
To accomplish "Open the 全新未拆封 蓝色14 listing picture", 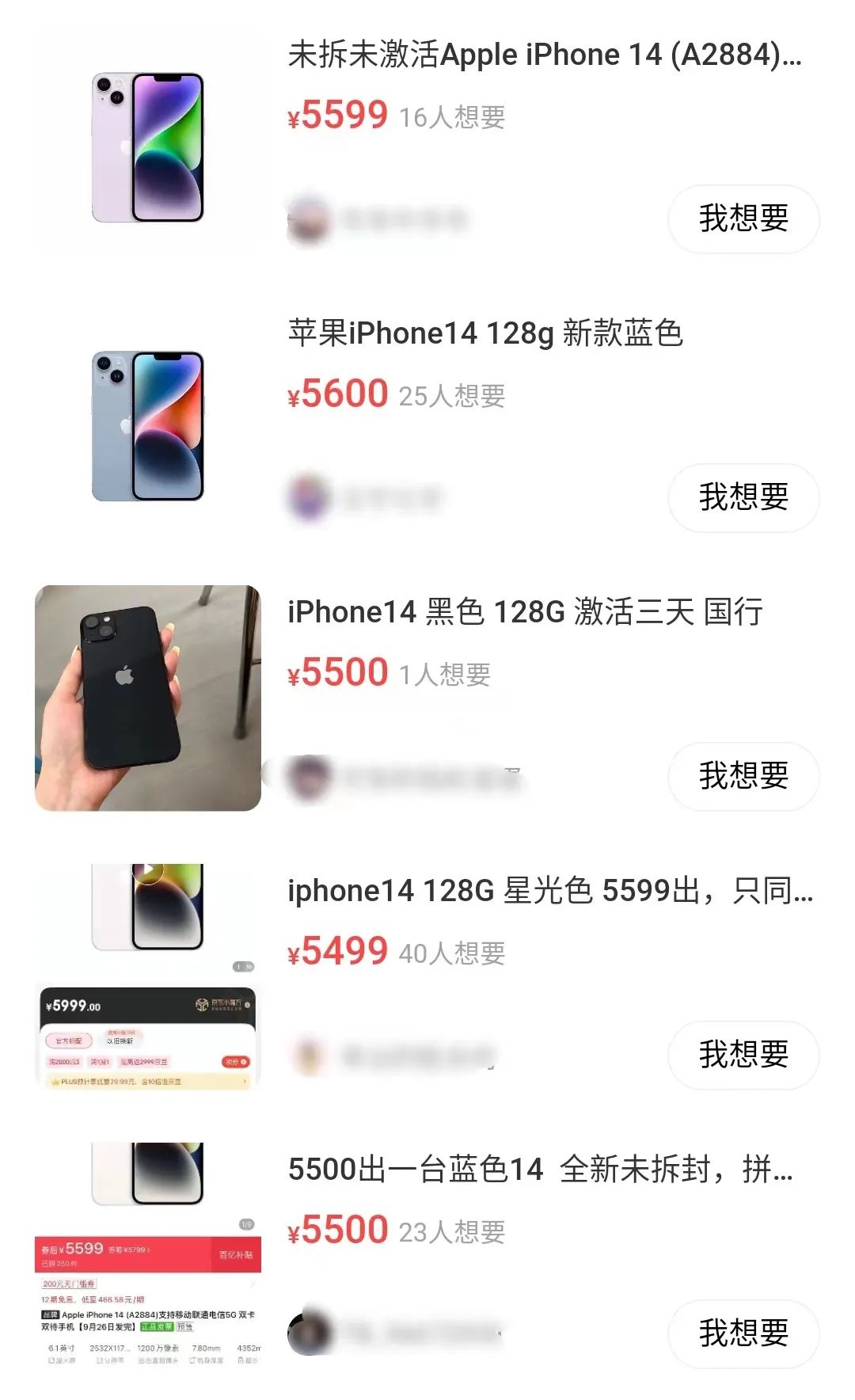I will tap(148, 1255).
